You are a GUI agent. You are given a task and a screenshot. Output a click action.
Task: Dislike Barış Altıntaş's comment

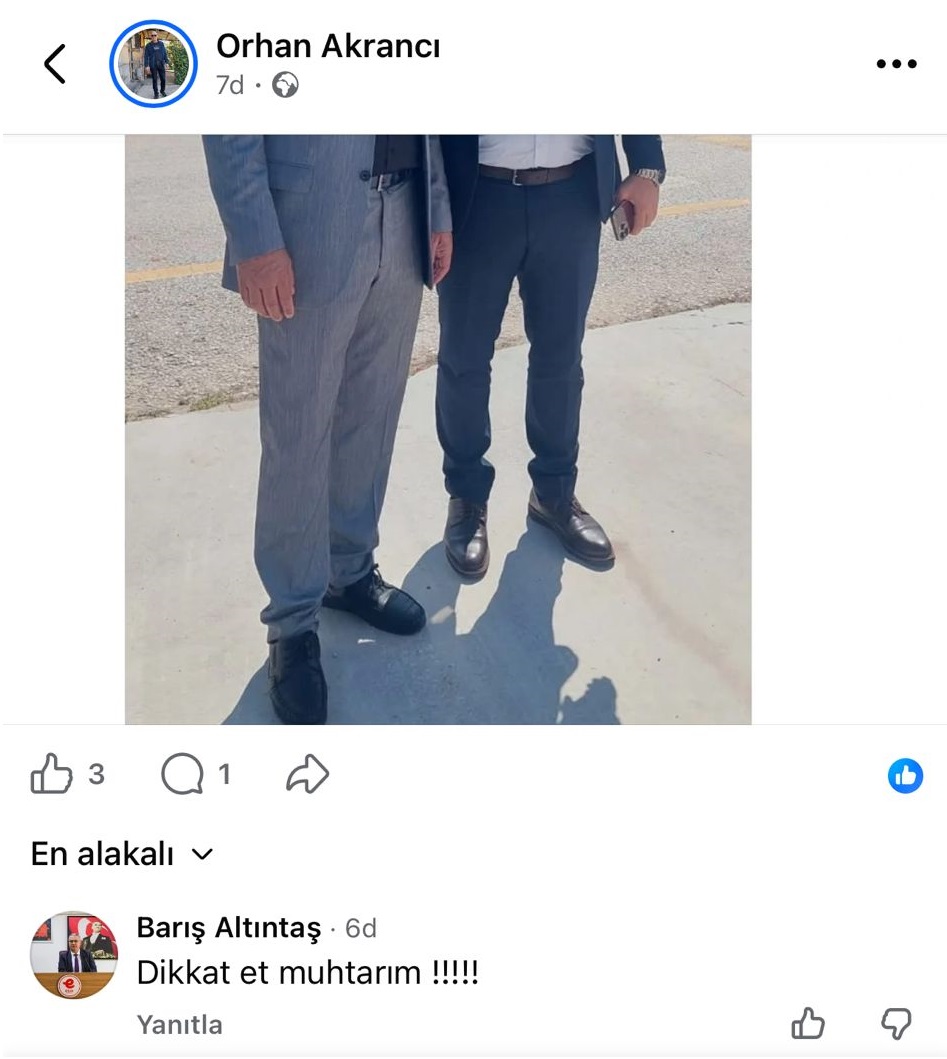coord(896,1023)
